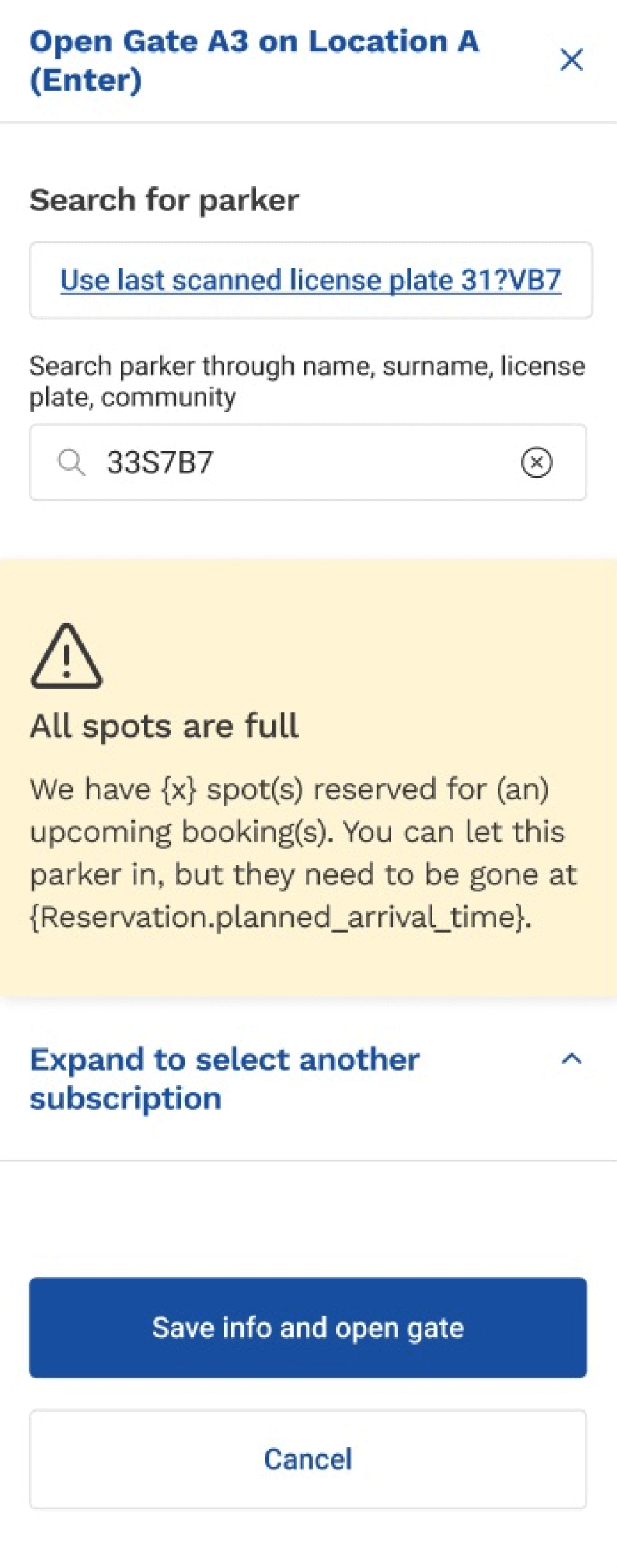Viewport: 617px width, 1568px height.
Task: Click the clear search circle-x icon
Action: pyautogui.click(x=537, y=462)
